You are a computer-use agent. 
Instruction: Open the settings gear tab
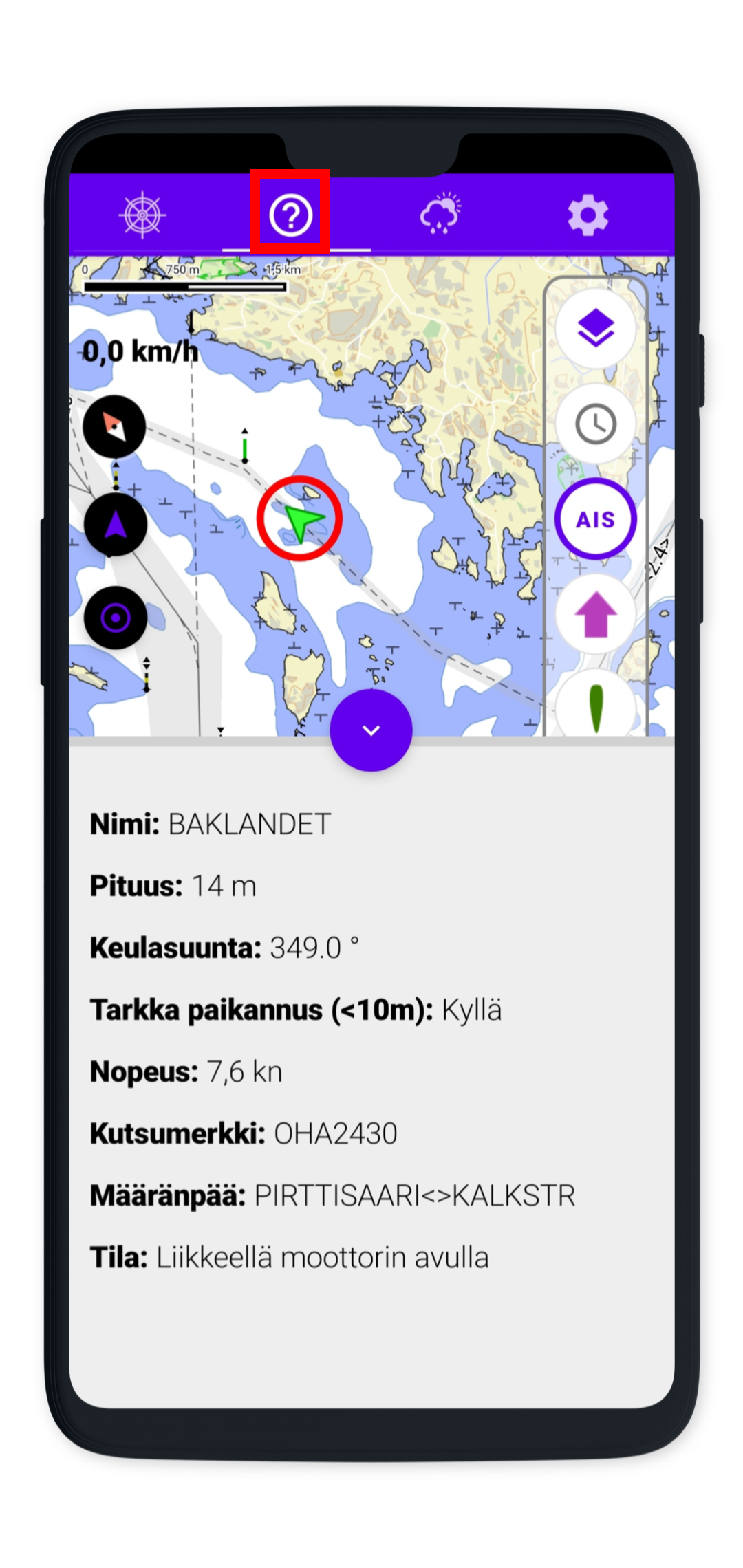(x=588, y=215)
